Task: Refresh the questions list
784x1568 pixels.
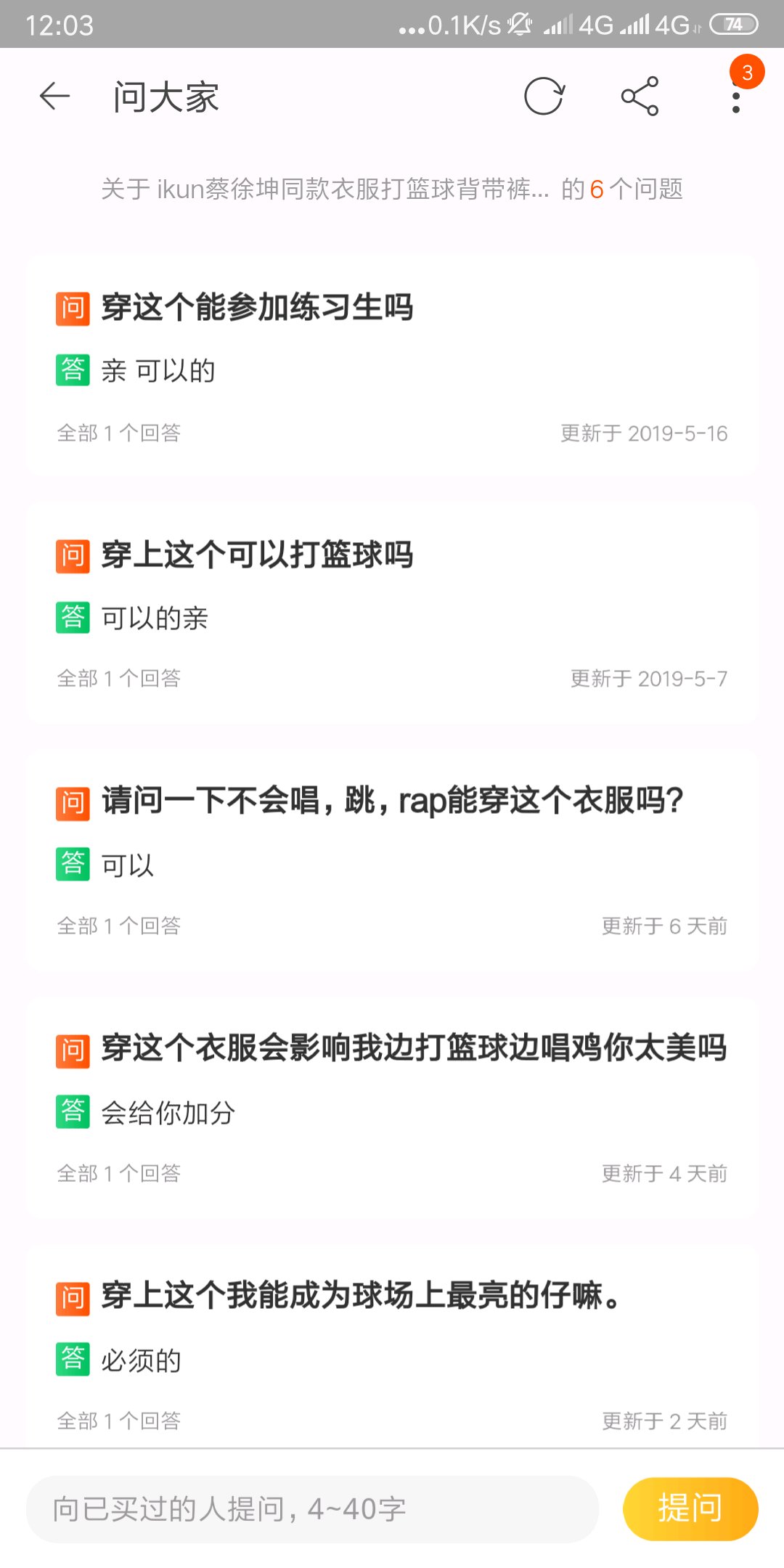Action: tap(544, 96)
